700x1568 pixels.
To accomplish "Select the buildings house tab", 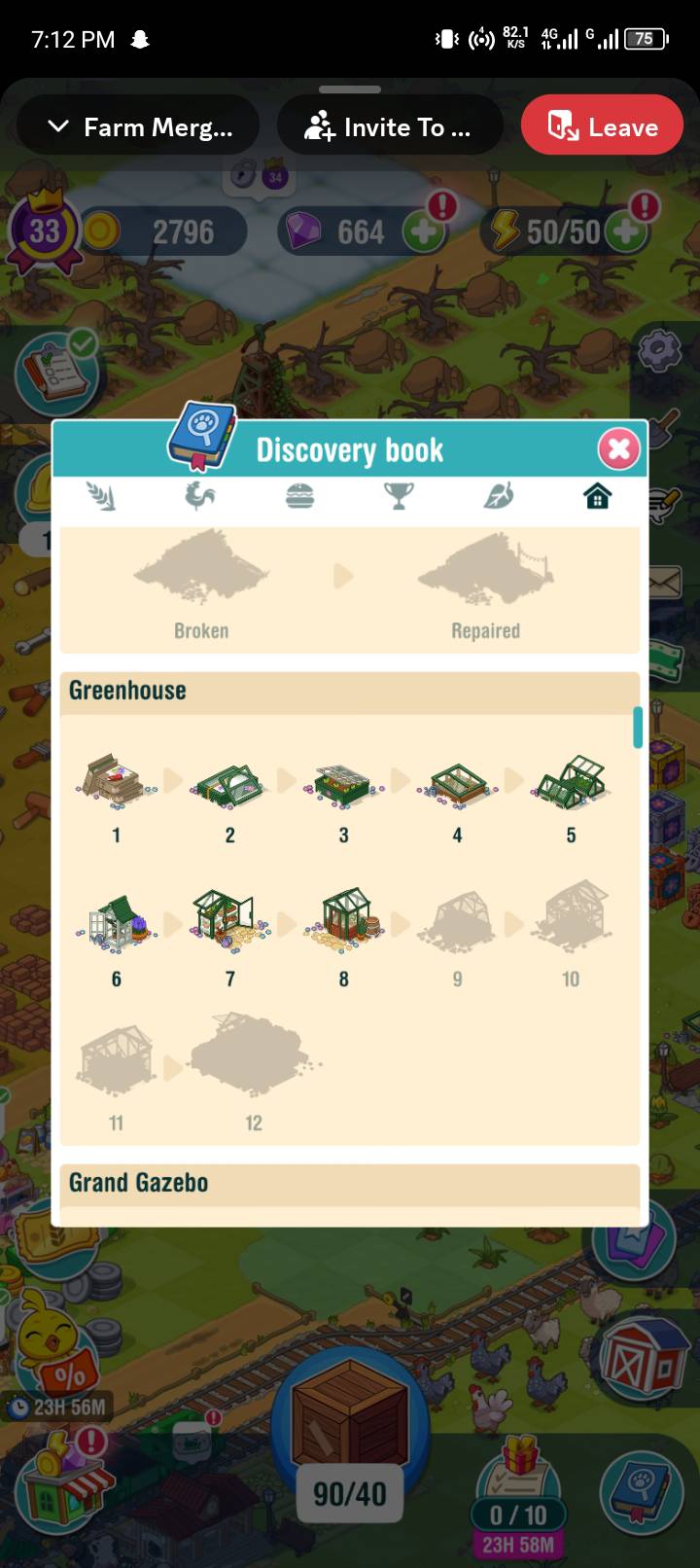I will tap(597, 497).
